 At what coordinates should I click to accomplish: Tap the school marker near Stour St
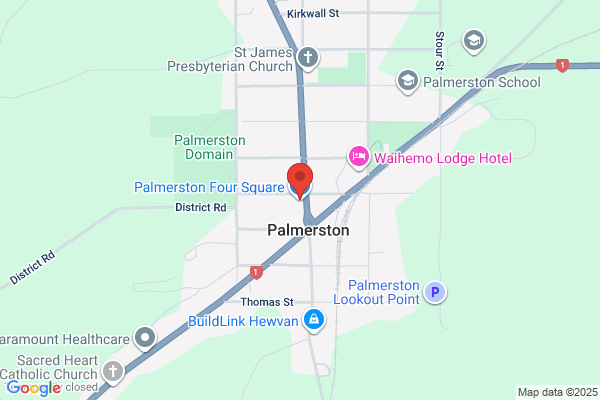coord(474,40)
